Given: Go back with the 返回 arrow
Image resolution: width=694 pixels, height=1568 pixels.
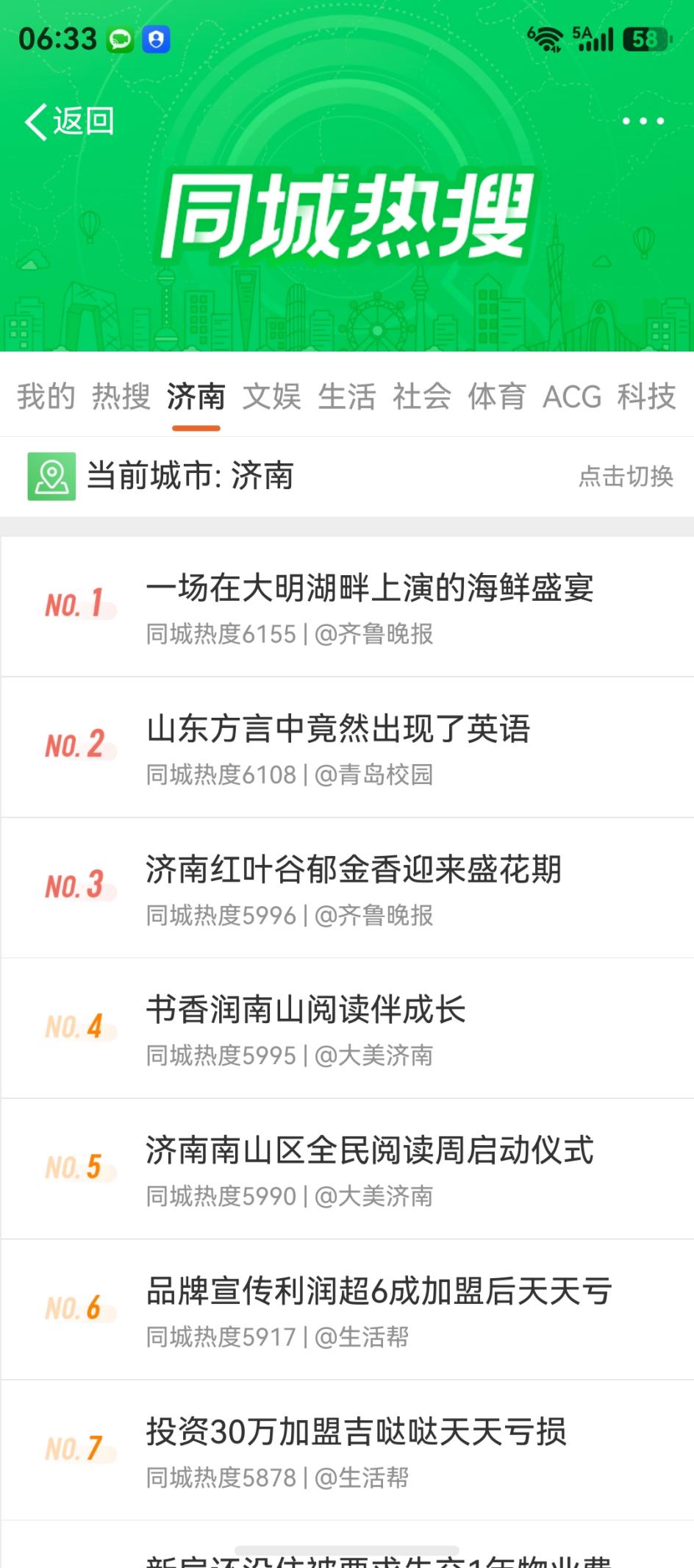Looking at the screenshot, I should [x=69, y=121].
